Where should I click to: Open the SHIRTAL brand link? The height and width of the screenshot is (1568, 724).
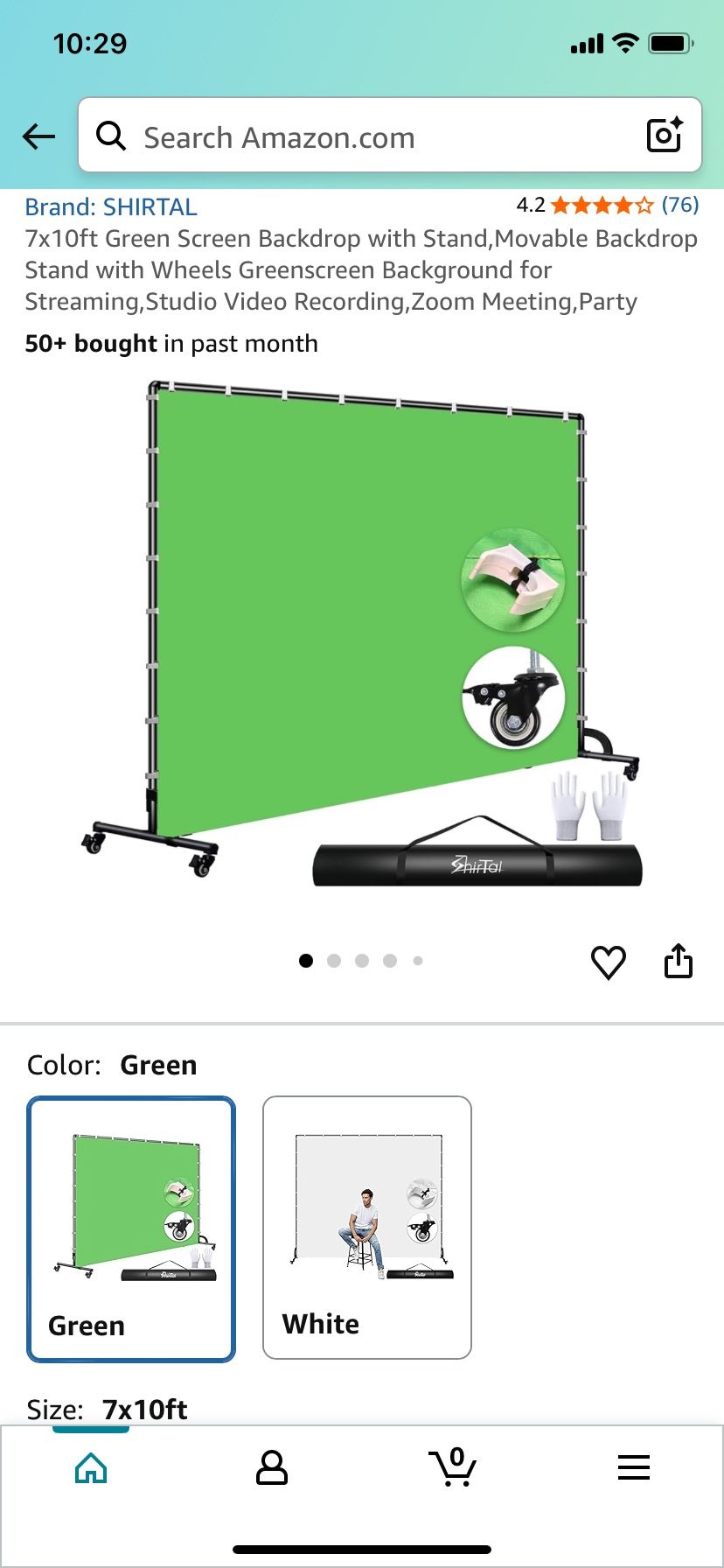pos(111,206)
